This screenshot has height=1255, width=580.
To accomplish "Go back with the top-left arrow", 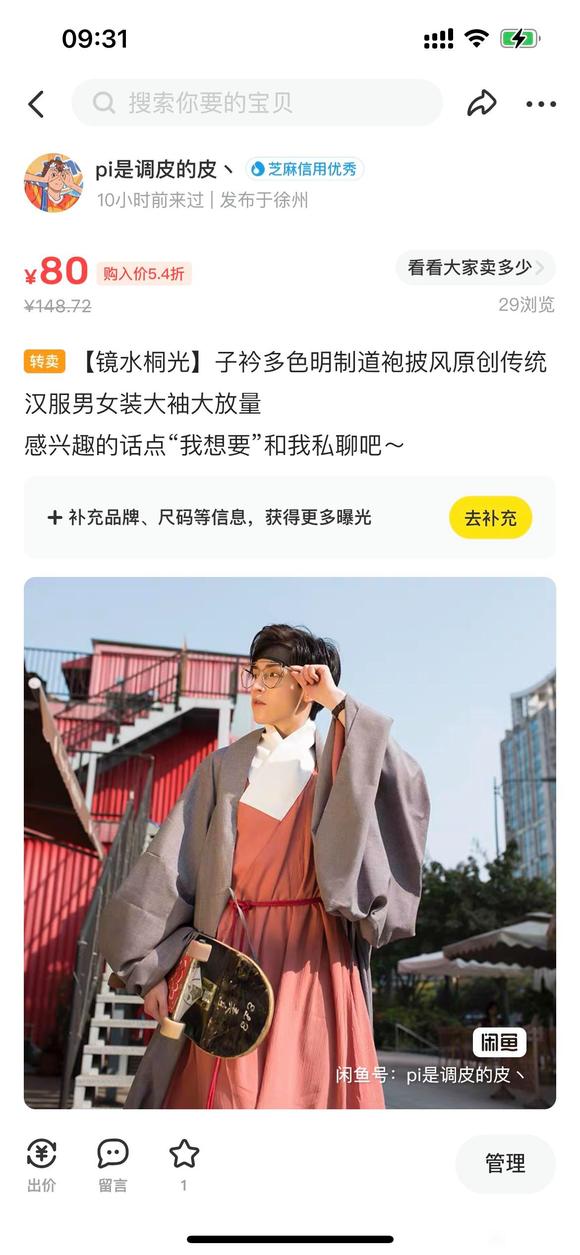I will point(36,104).
